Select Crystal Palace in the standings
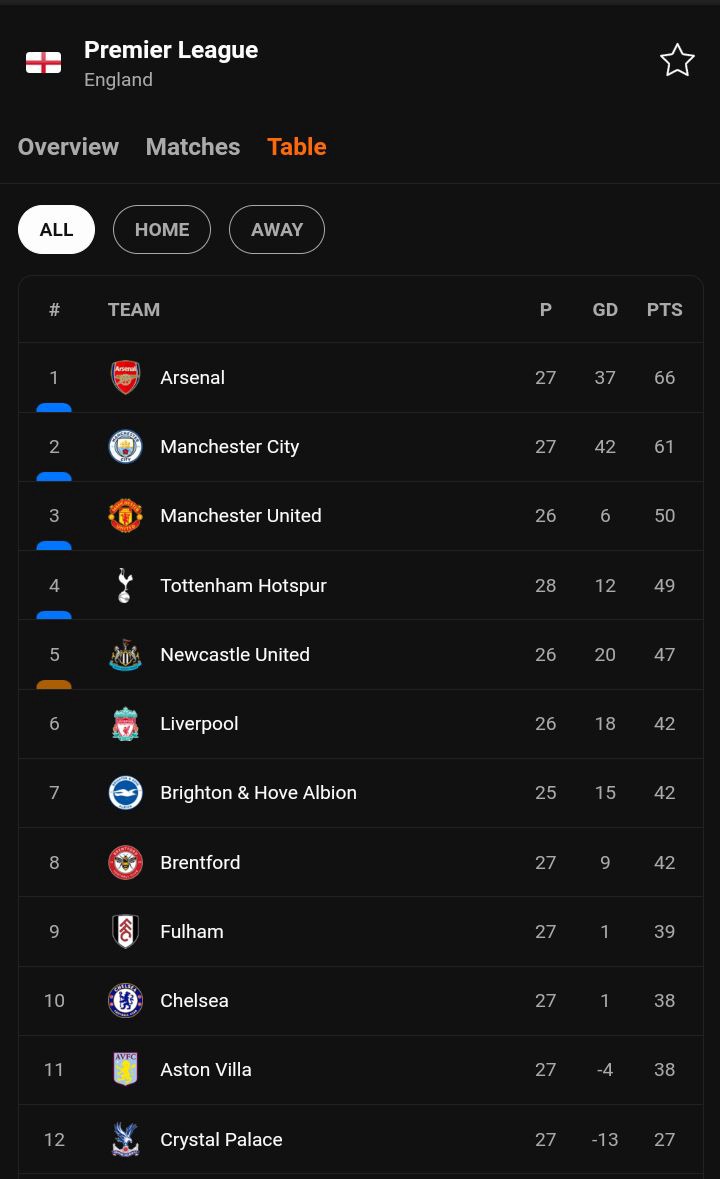 coord(361,1139)
